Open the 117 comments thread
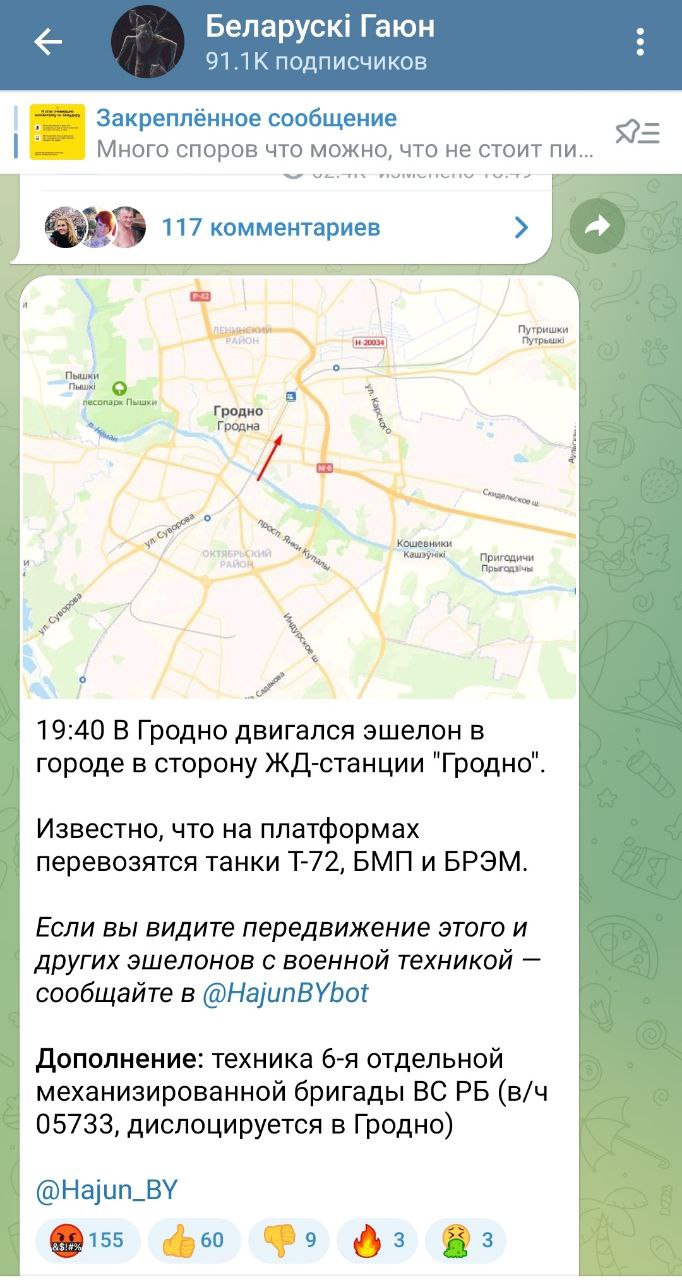The image size is (682, 1280). (285, 227)
